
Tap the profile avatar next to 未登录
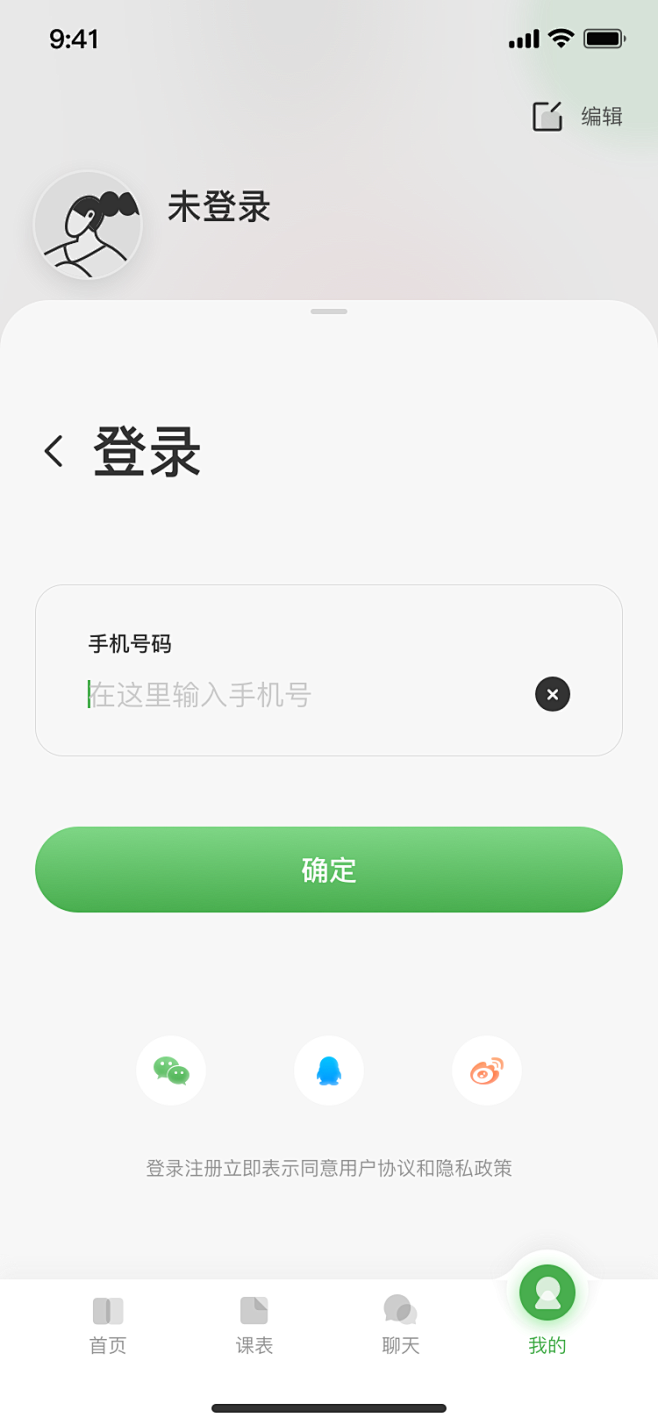pos(88,225)
